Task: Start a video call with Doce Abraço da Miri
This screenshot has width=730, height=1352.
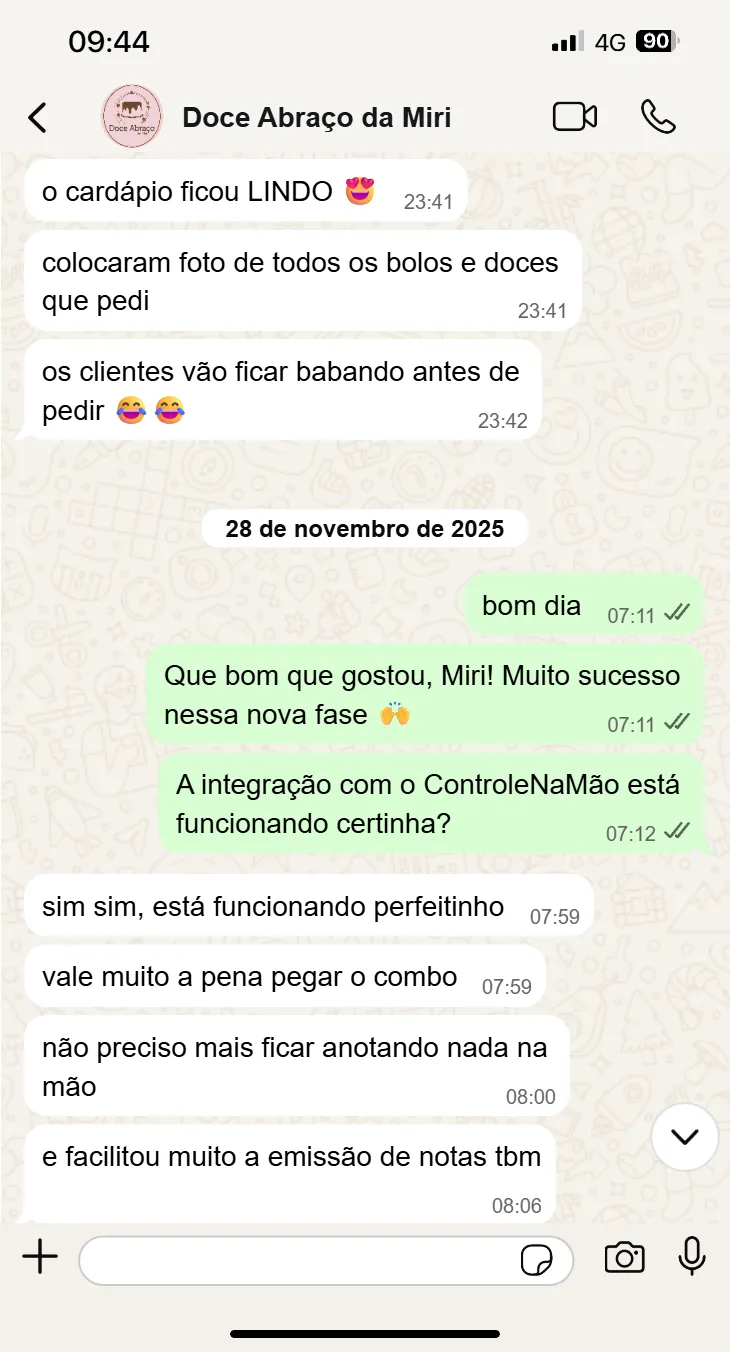Action: click(x=574, y=116)
